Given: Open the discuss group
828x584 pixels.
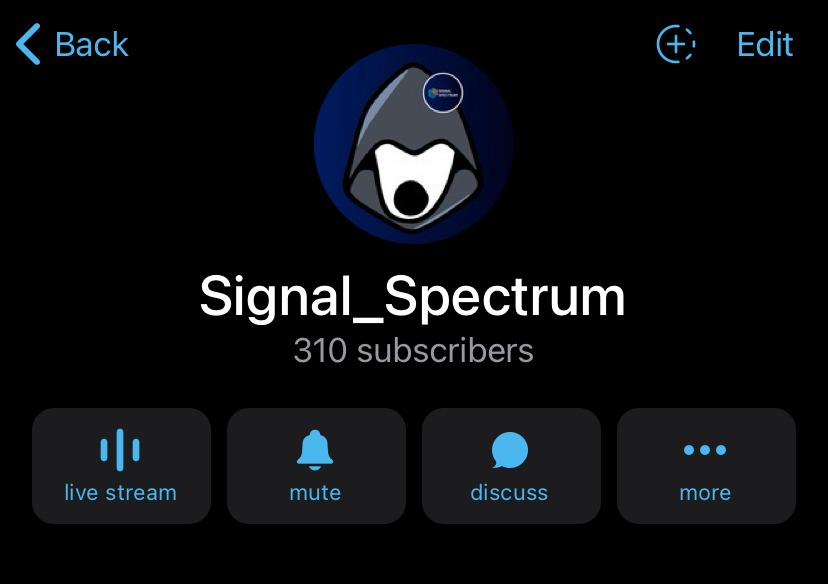Looking at the screenshot, I should [510, 465].
